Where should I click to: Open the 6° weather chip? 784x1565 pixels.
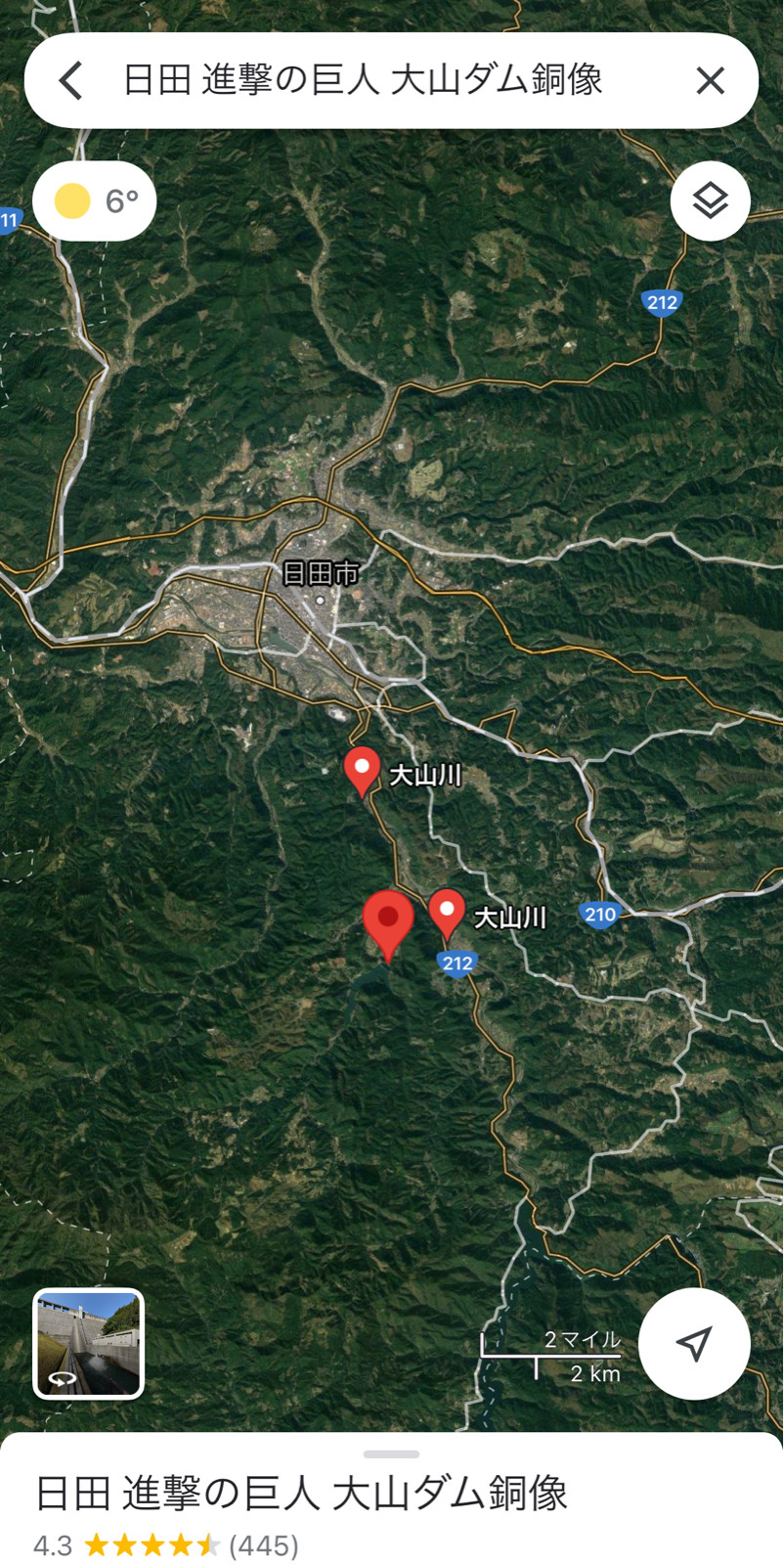pyautogui.click(x=95, y=201)
